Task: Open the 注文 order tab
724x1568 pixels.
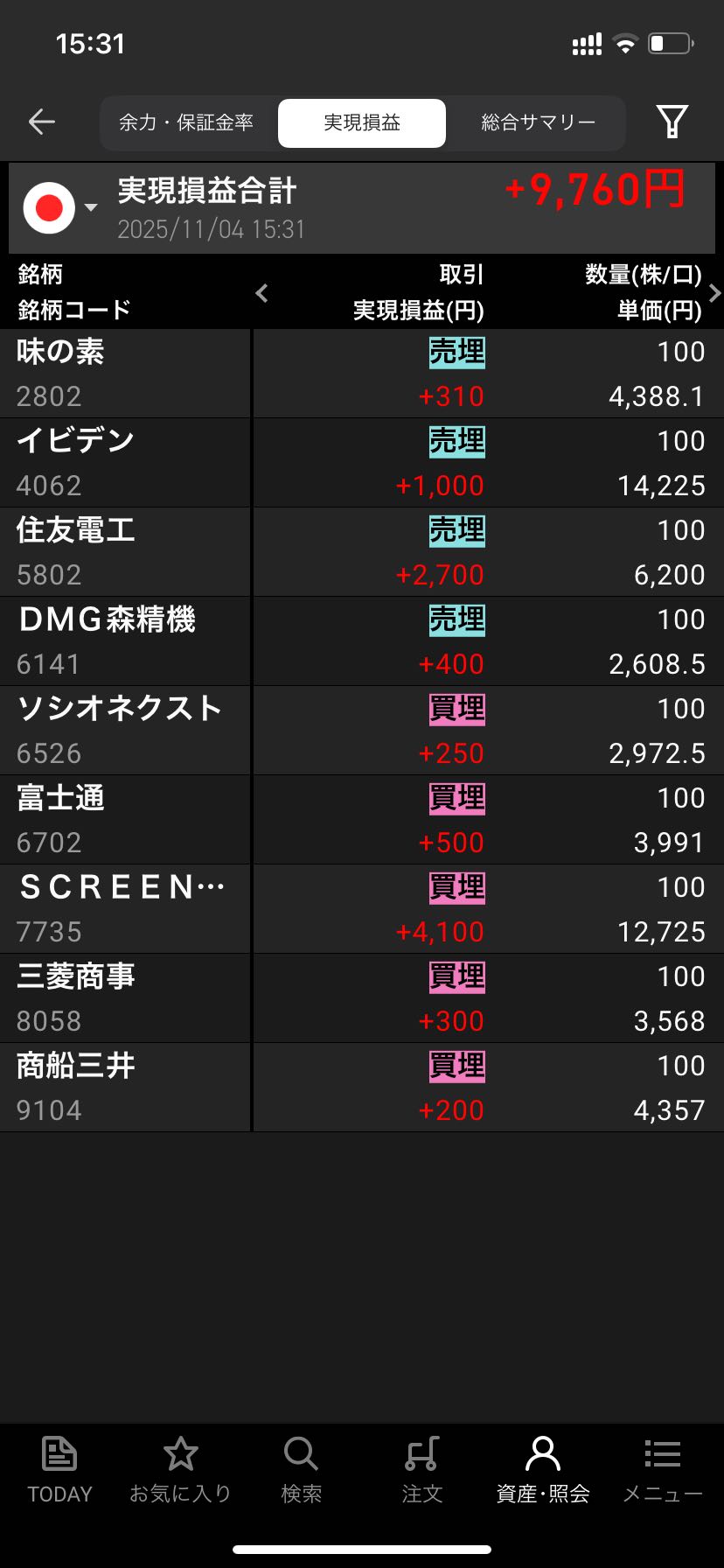Action: click(x=422, y=1470)
